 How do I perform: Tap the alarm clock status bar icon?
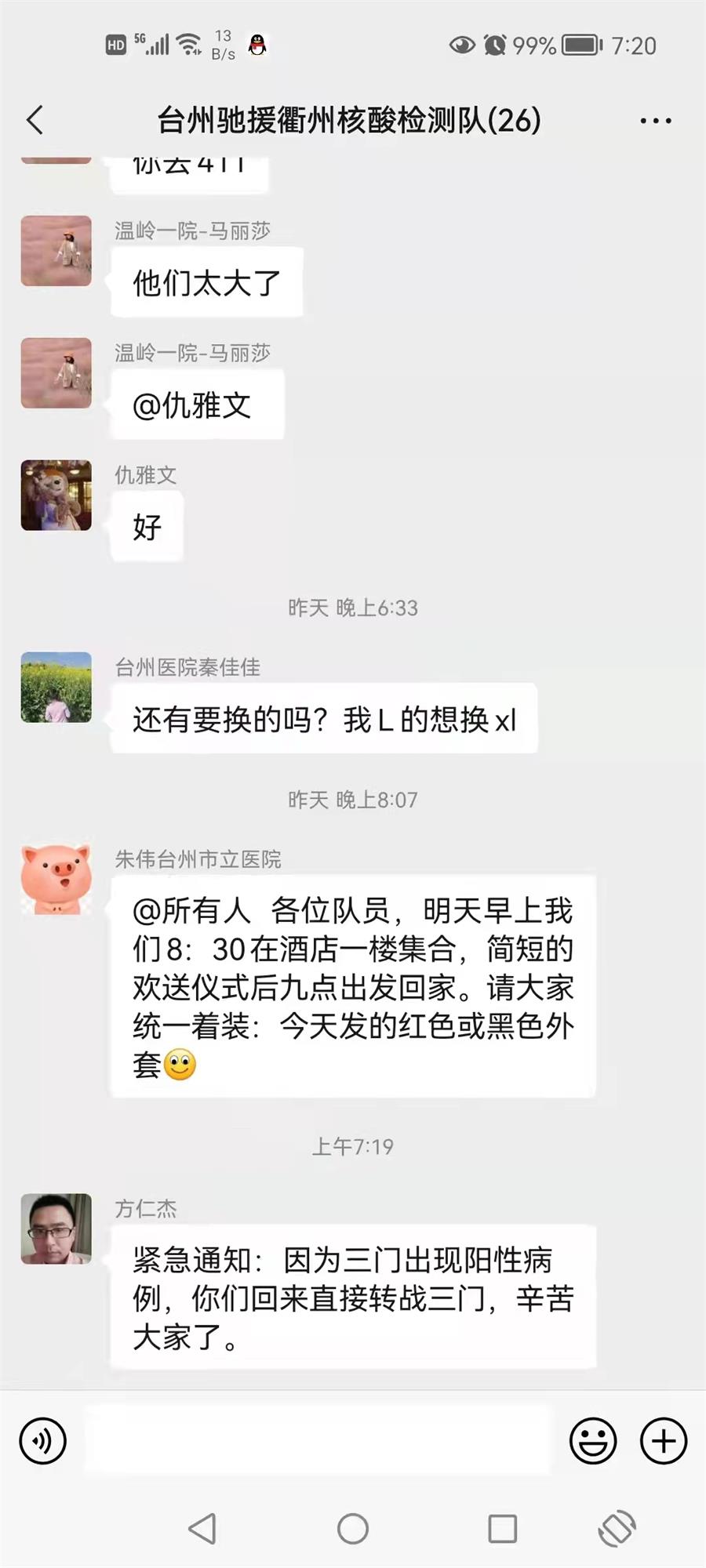[x=495, y=45]
